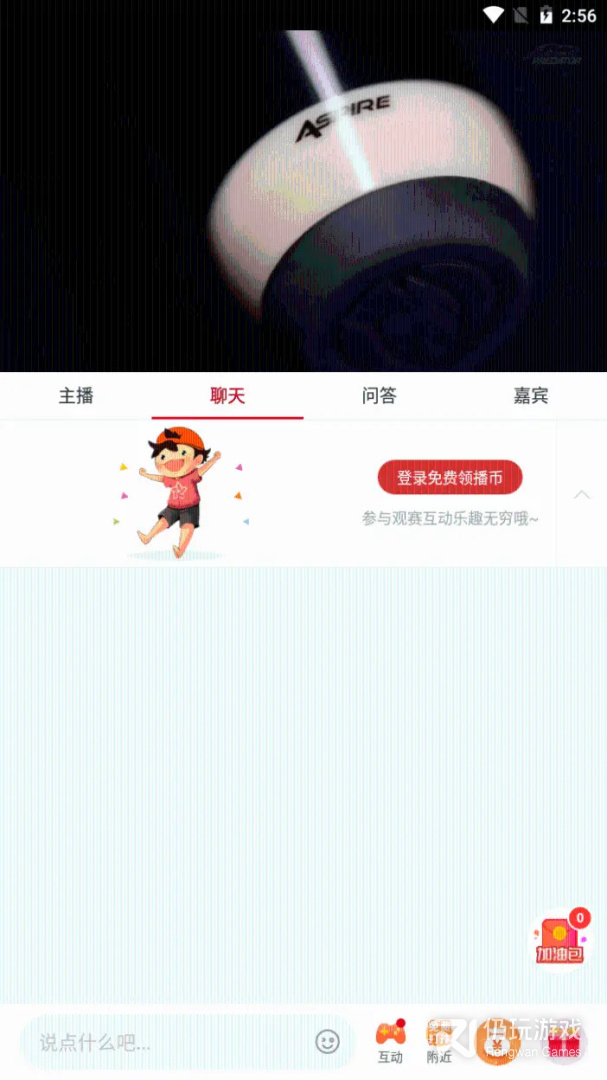Tap the live video player
The image size is (607, 1080).
(303, 201)
